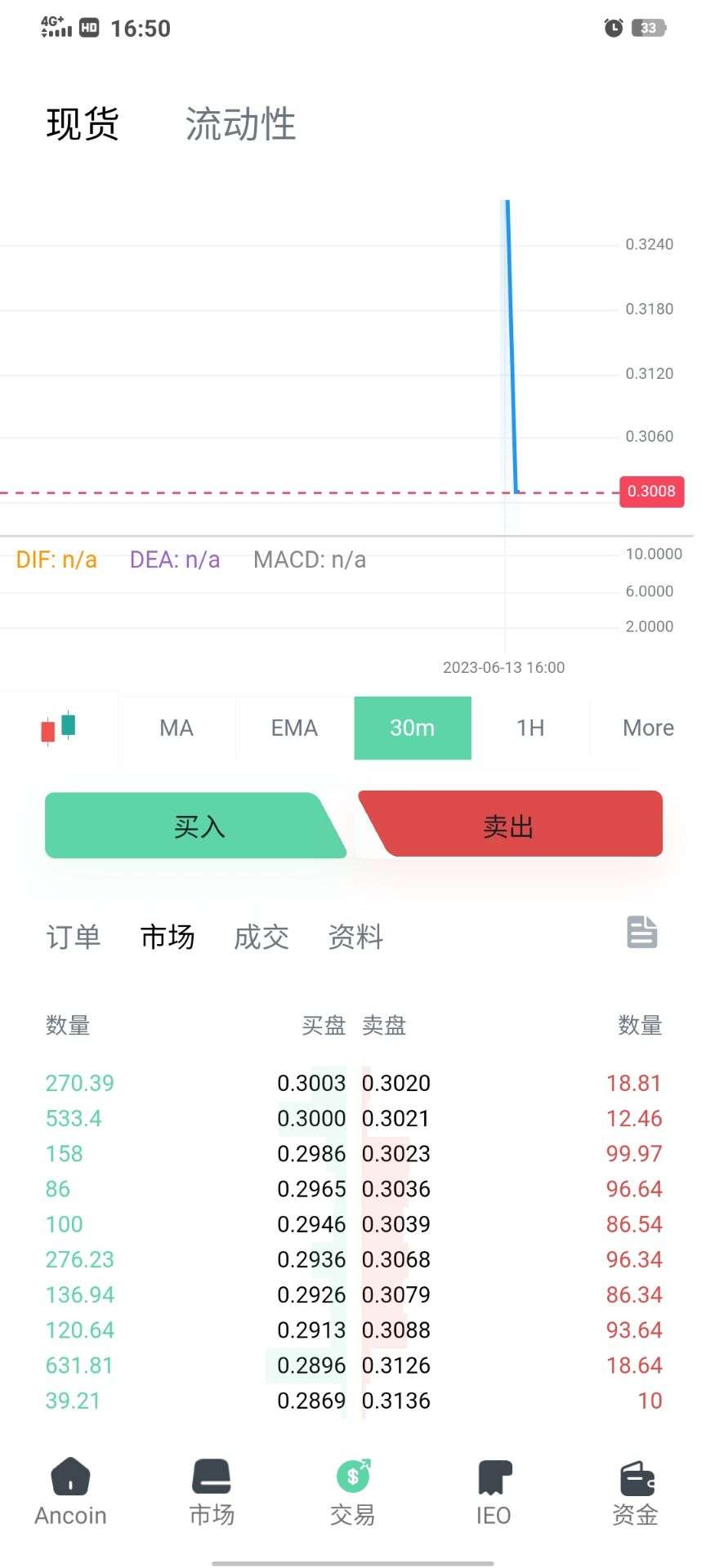
Task: Select the 现货 tab
Action: click(83, 124)
